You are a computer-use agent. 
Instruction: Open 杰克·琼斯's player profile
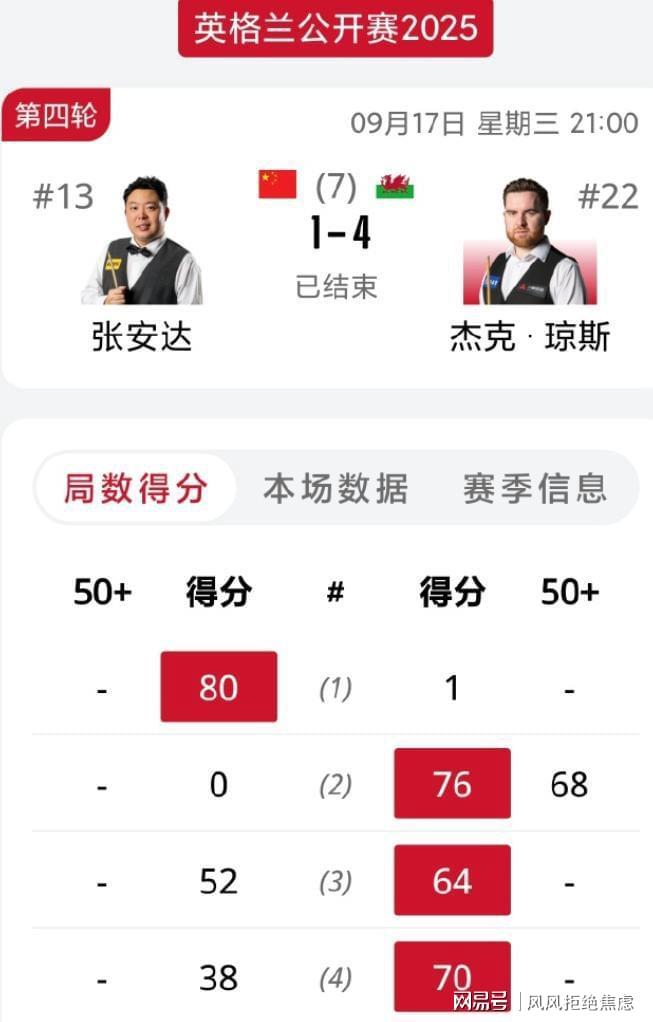tap(529, 243)
